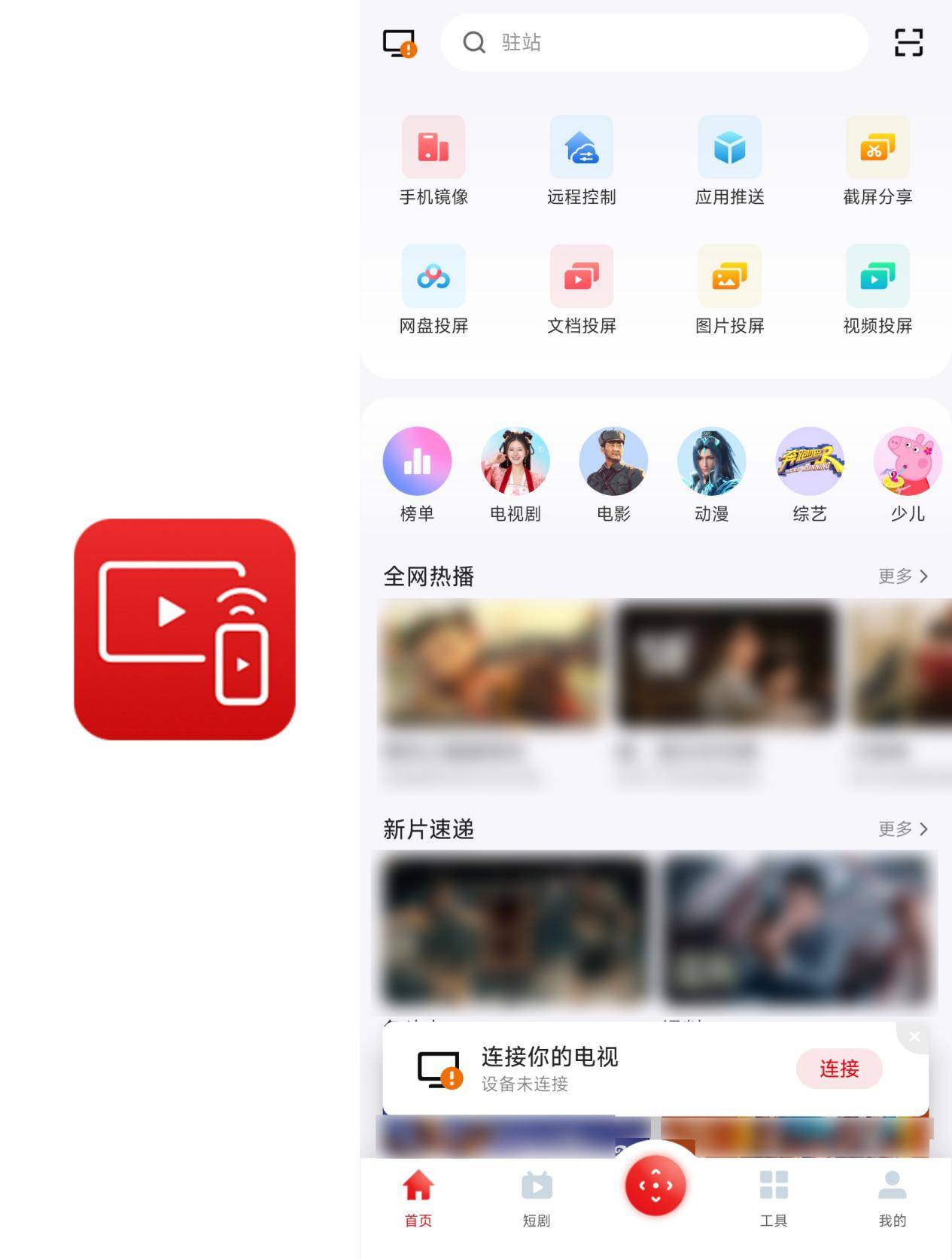Dismiss the connect-TV banner
The width and height of the screenshot is (952, 1259).
tap(914, 1037)
